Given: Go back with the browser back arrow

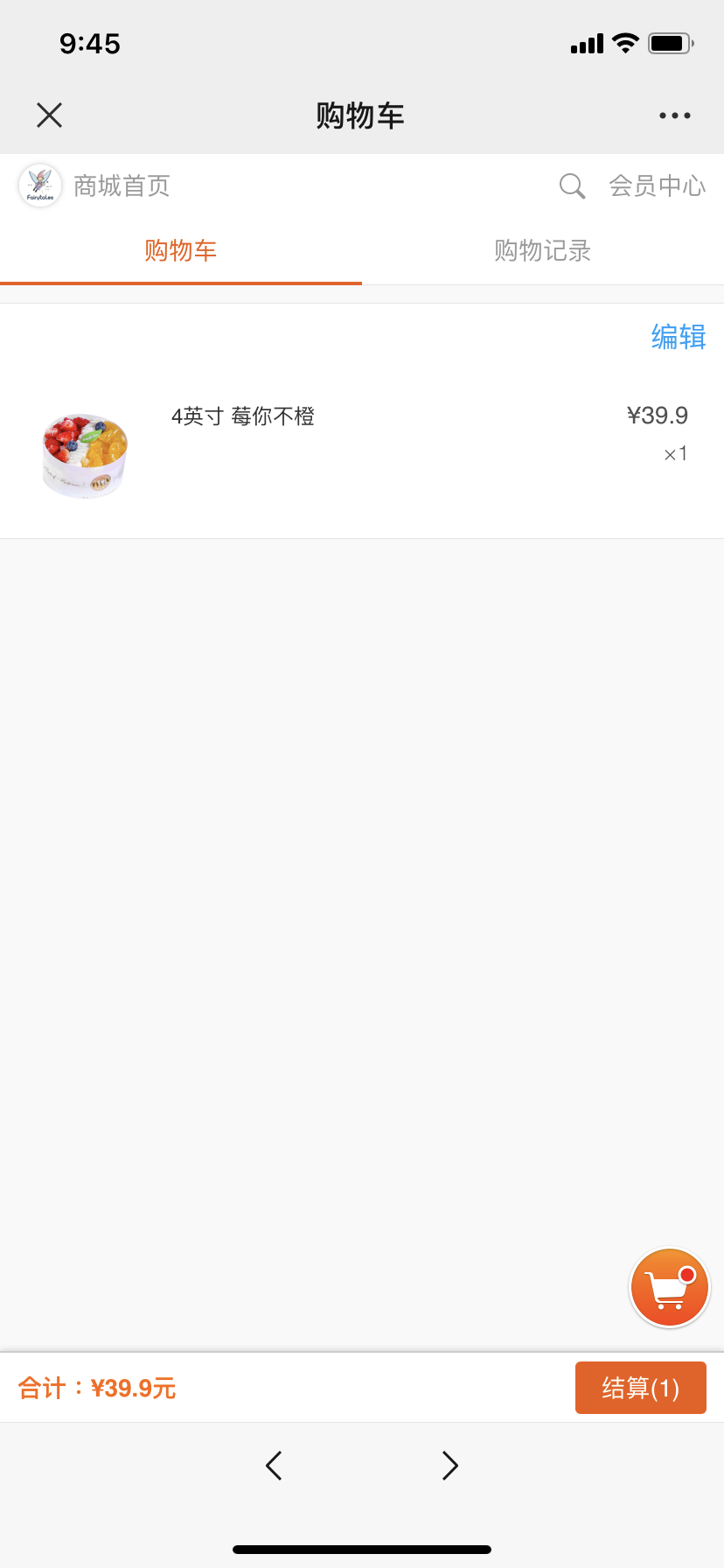Looking at the screenshot, I should [x=274, y=1466].
